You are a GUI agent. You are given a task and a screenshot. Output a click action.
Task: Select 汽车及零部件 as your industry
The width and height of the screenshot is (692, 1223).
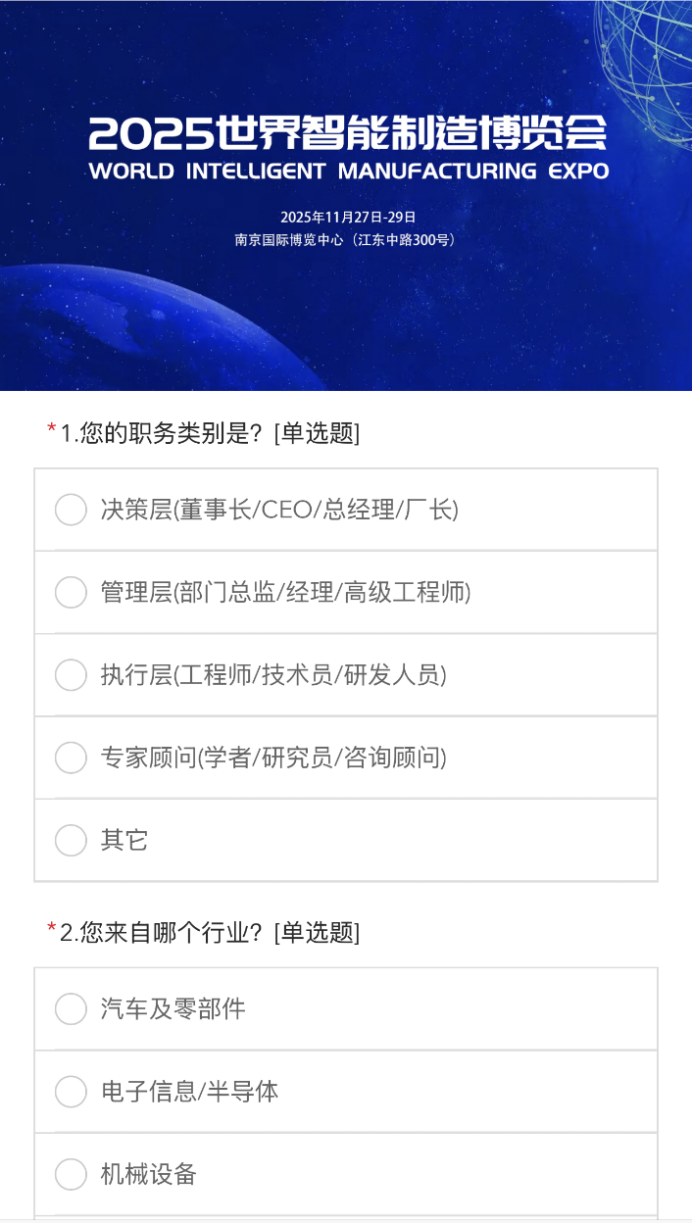coord(71,1009)
